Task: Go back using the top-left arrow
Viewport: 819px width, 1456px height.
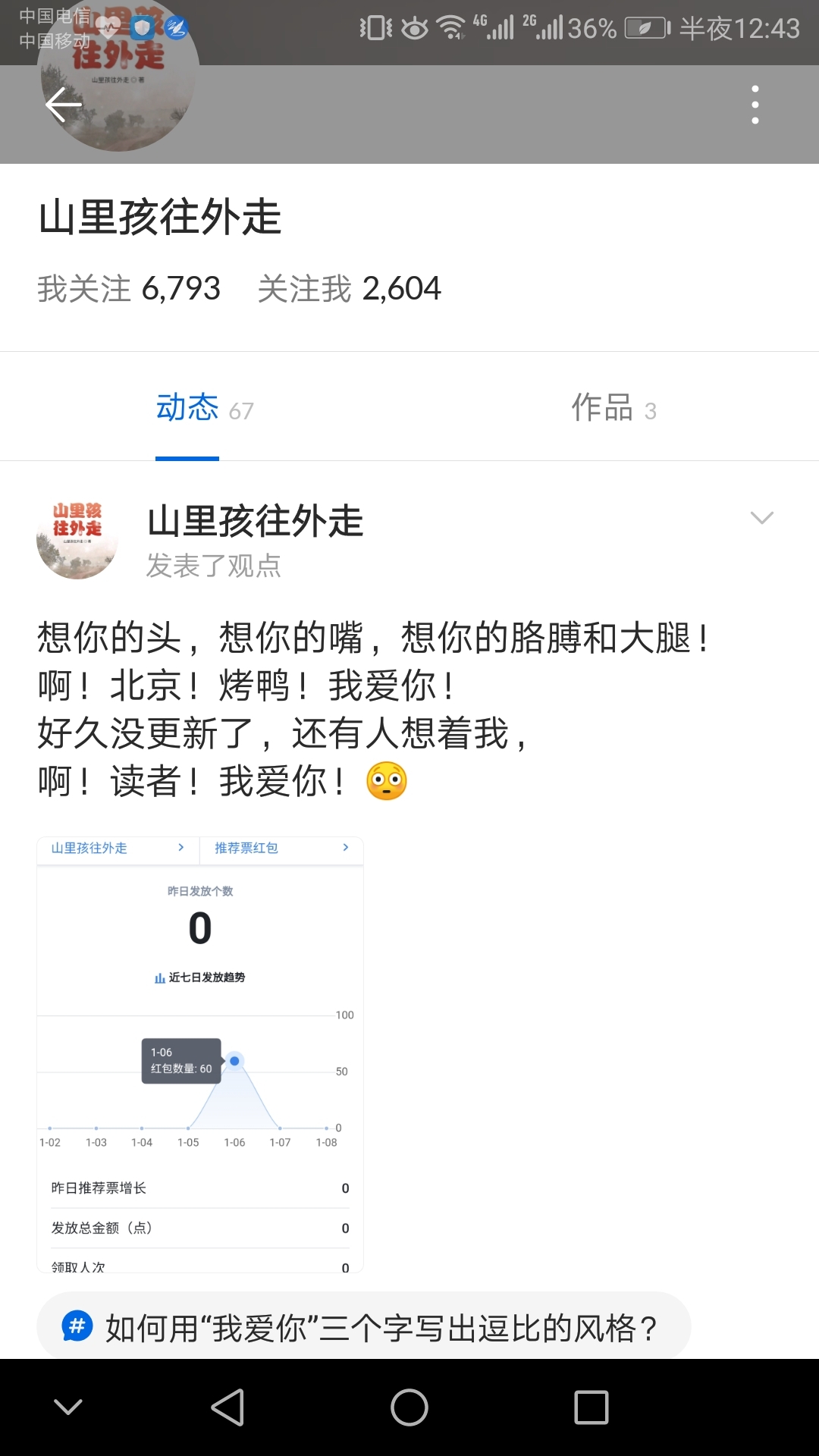Action: 64,105
